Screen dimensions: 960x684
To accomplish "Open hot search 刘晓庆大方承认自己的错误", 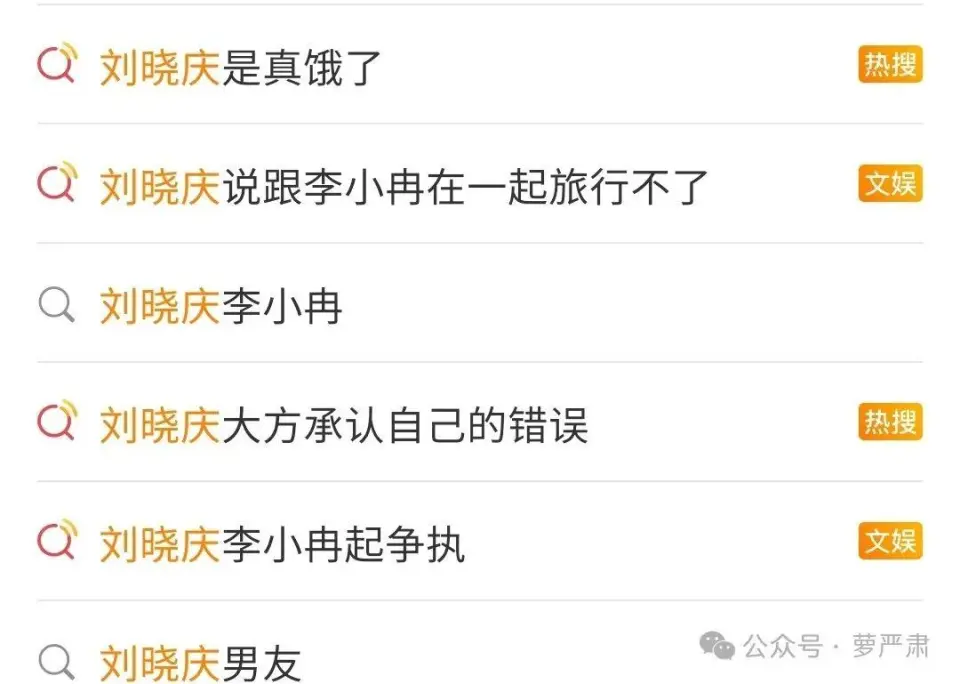I will click(344, 425).
